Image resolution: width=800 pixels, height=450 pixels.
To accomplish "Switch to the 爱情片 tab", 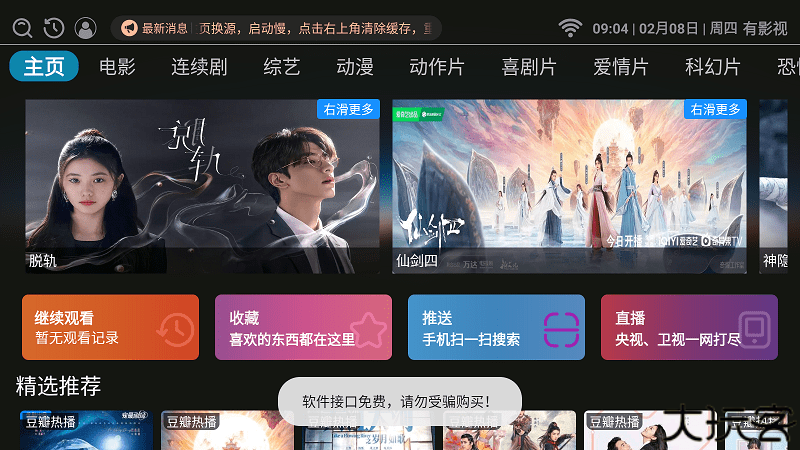I will [621, 67].
